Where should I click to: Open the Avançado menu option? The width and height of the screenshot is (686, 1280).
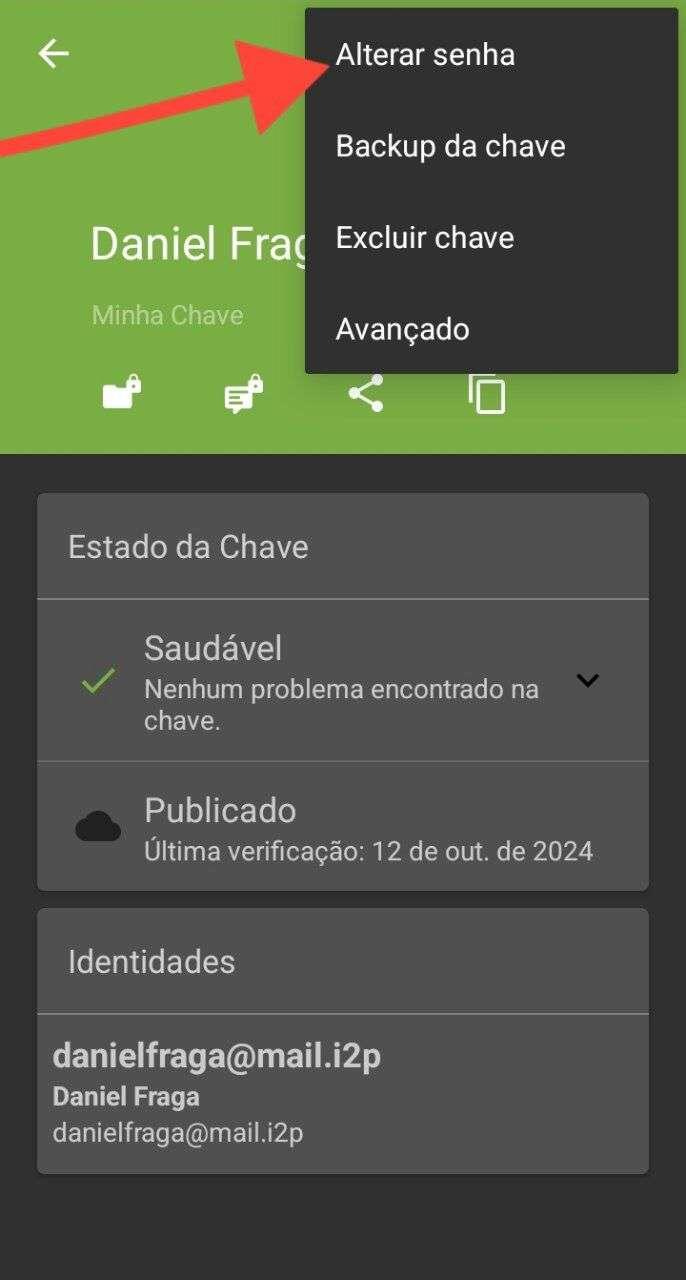pos(403,329)
